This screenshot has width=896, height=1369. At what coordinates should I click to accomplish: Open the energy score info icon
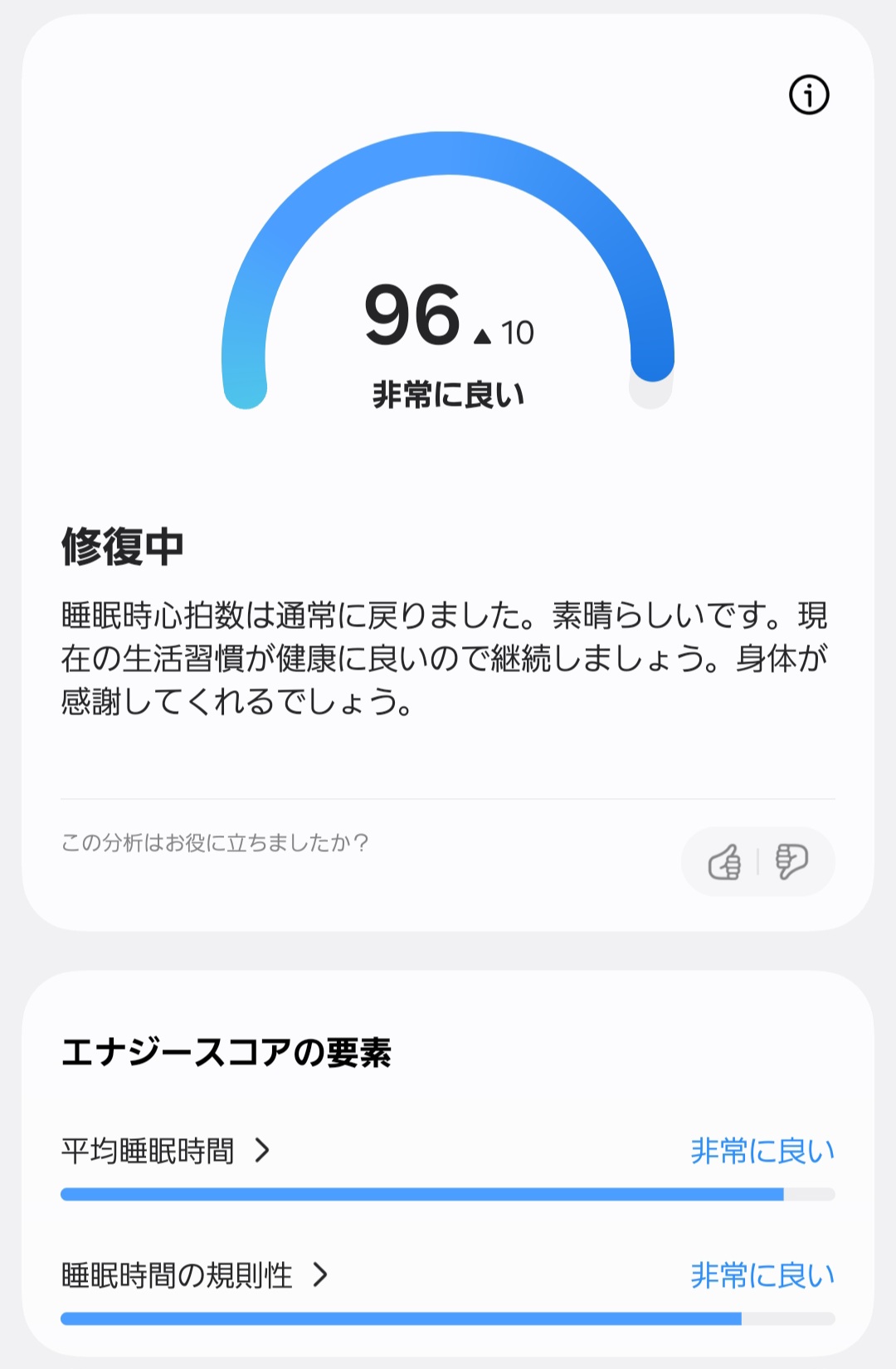pos(809,95)
